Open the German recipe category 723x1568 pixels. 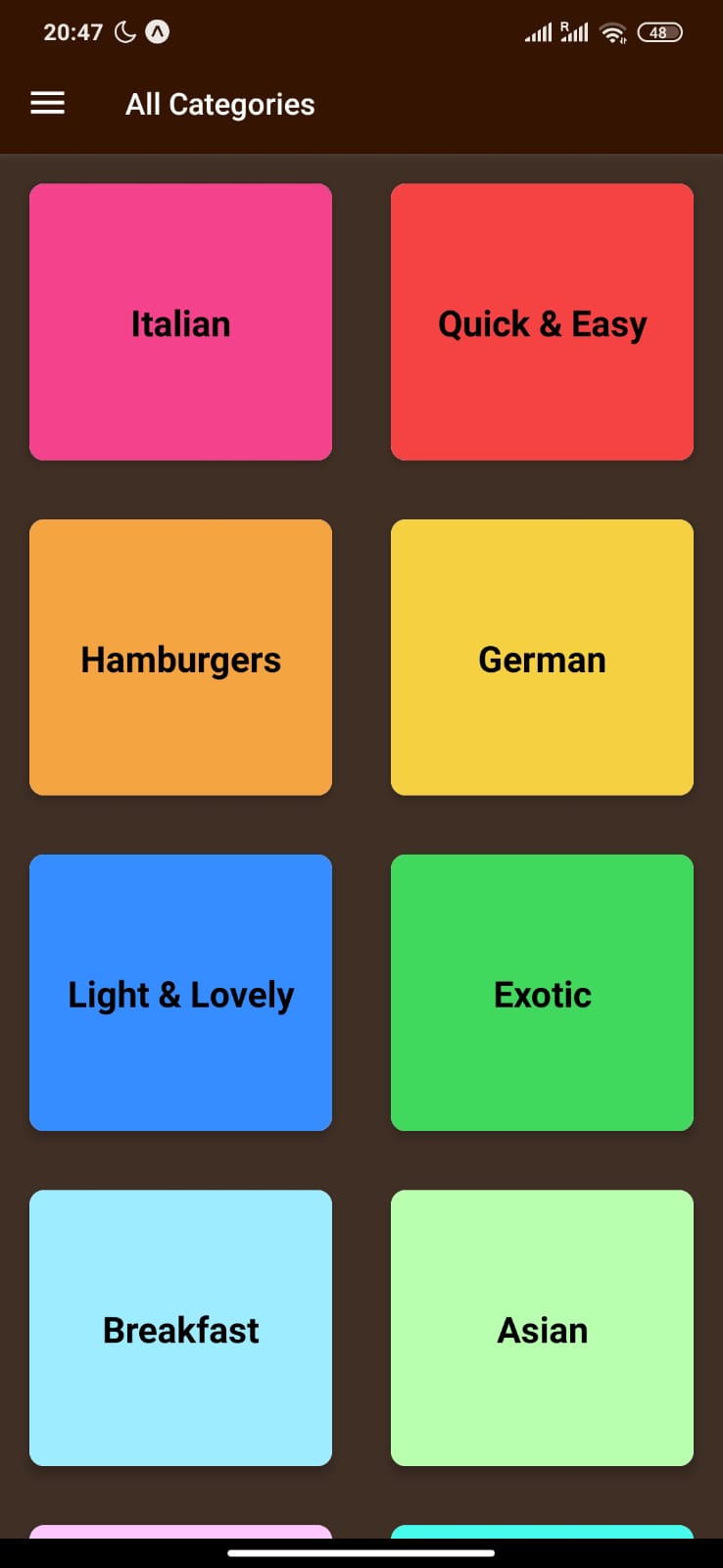point(542,658)
